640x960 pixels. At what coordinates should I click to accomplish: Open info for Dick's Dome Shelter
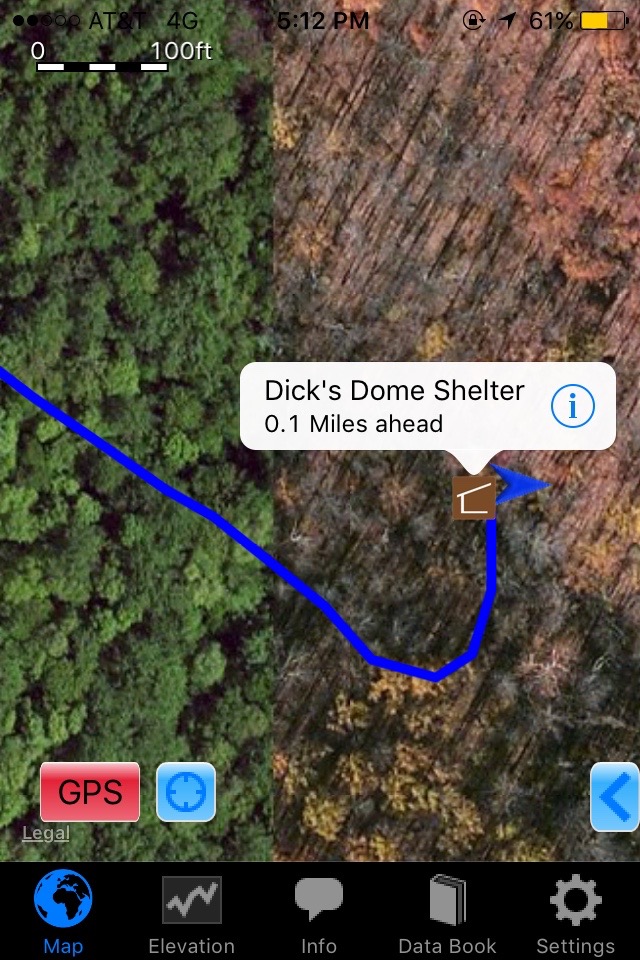click(x=573, y=406)
